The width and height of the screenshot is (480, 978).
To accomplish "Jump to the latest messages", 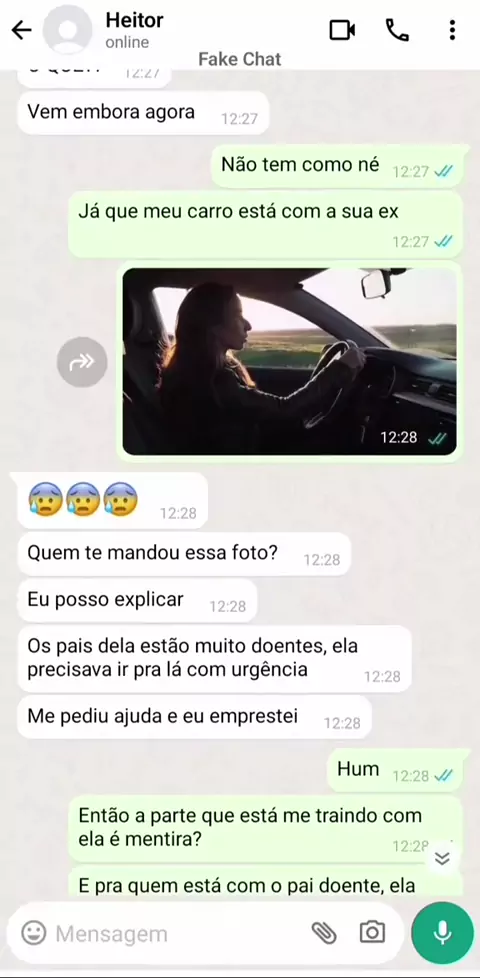I will (442, 859).
